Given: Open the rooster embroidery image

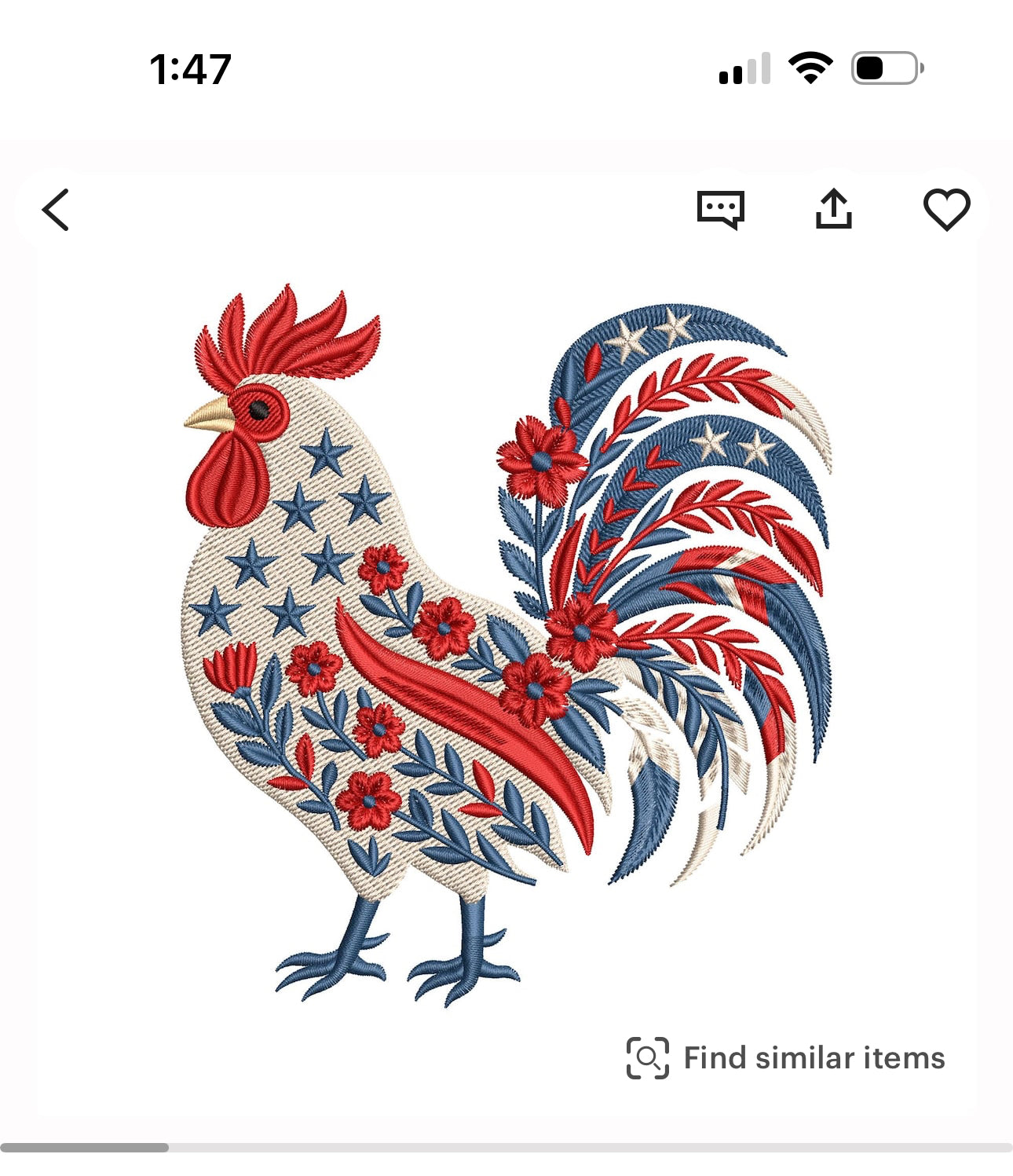Looking at the screenshot, I should [506, 644].
